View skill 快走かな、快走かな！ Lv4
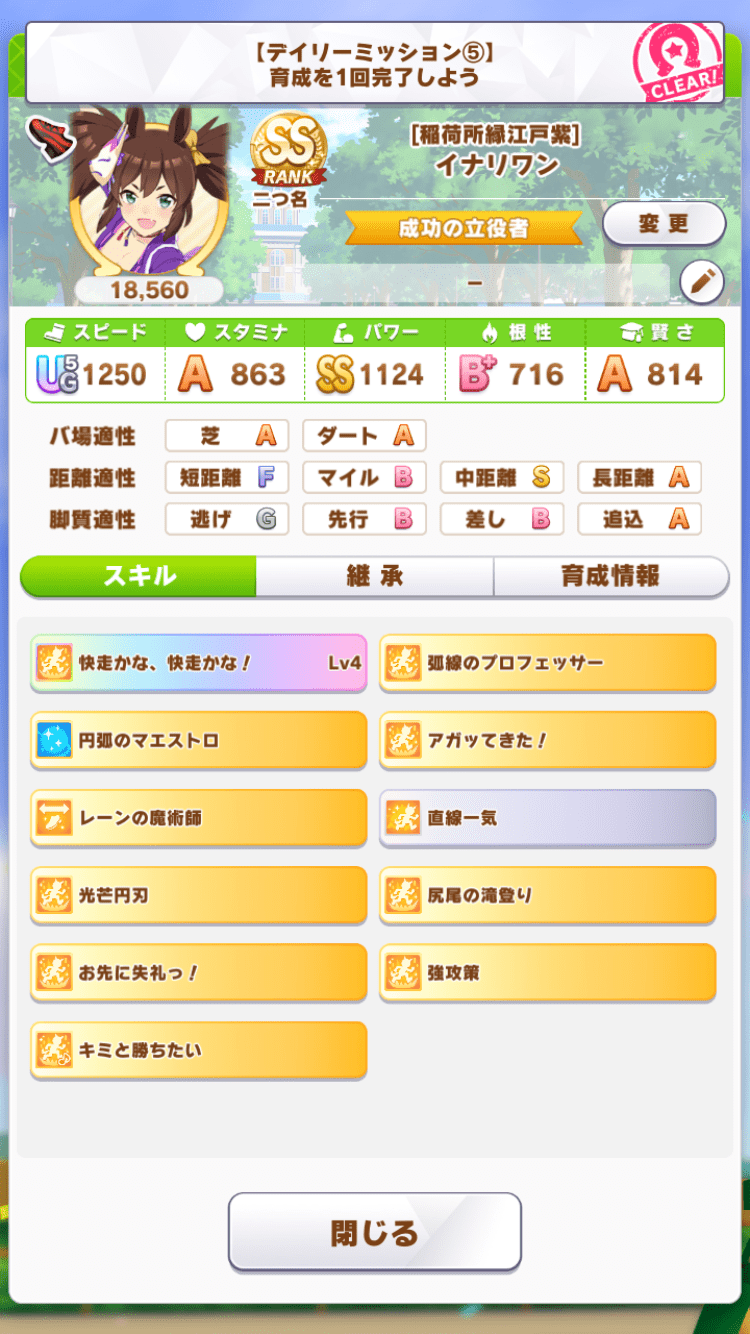750x1334 pixels. 198,662
